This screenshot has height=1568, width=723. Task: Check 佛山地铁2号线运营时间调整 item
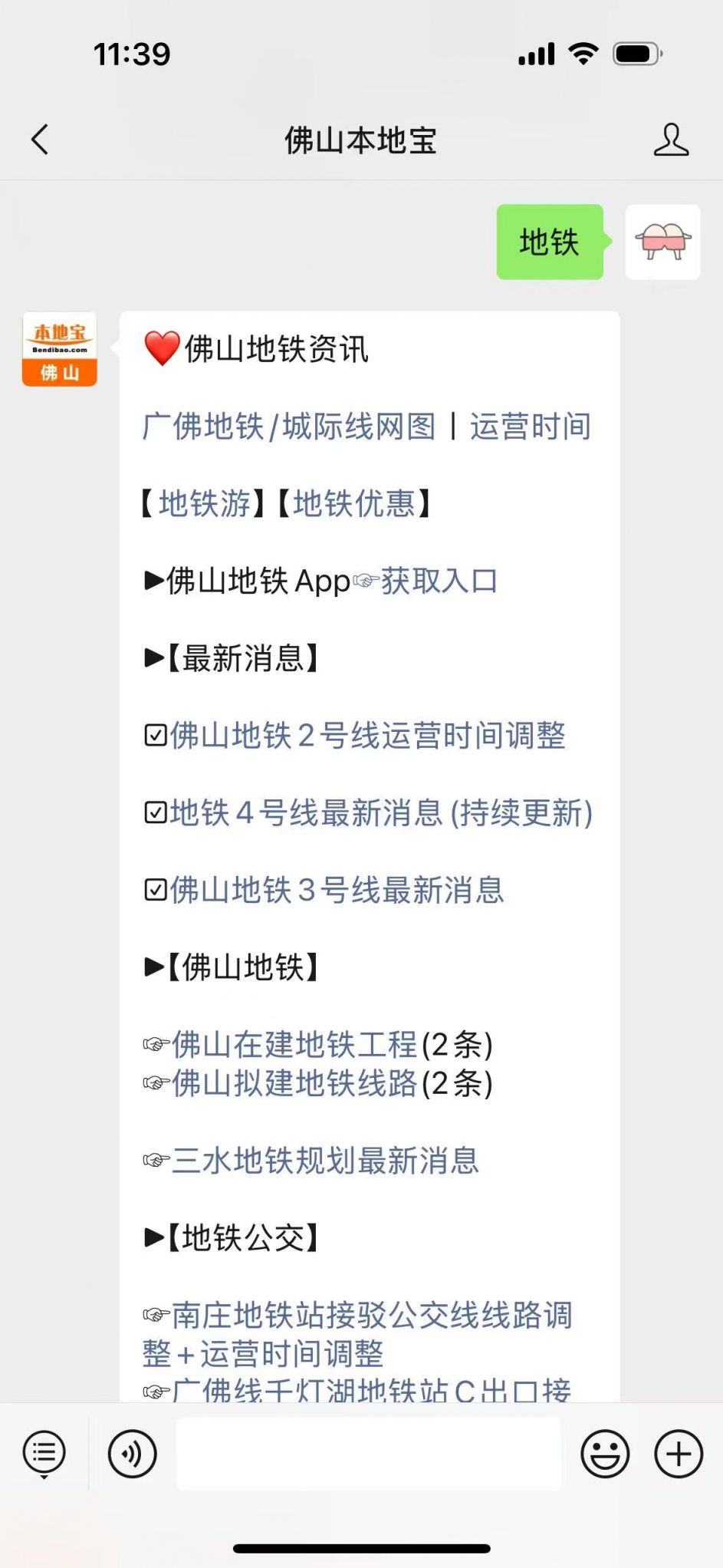pyautogui.click(x=367, y=736)
